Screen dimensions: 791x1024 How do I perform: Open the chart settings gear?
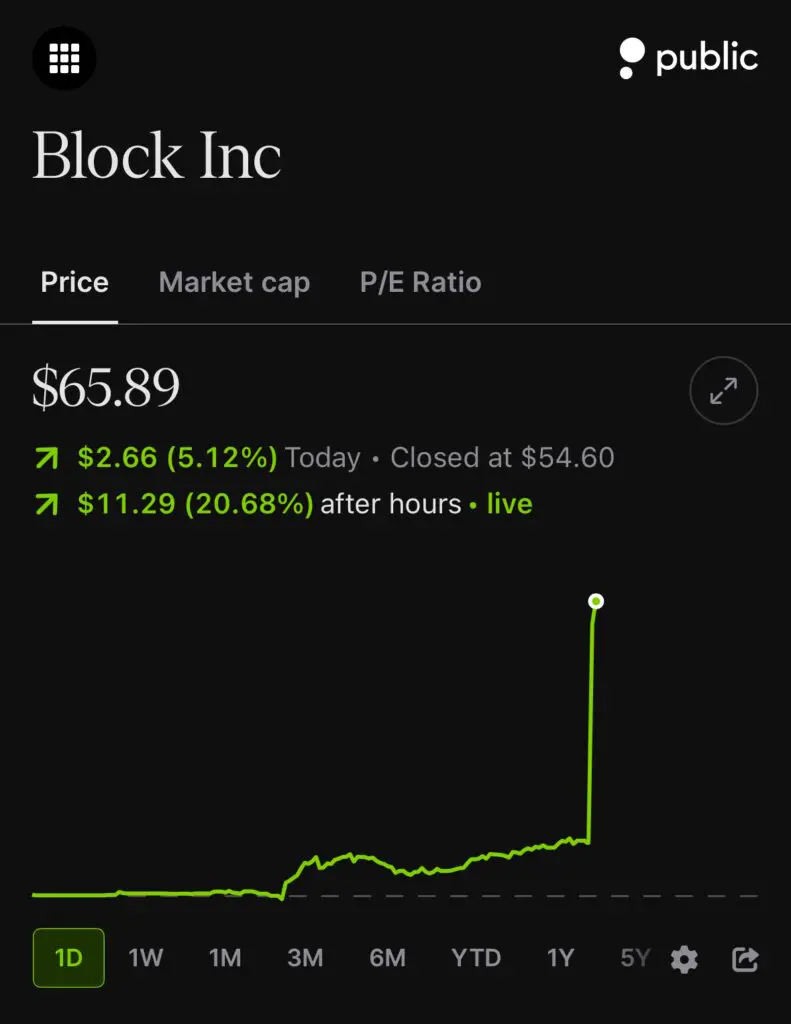[685, 958]
